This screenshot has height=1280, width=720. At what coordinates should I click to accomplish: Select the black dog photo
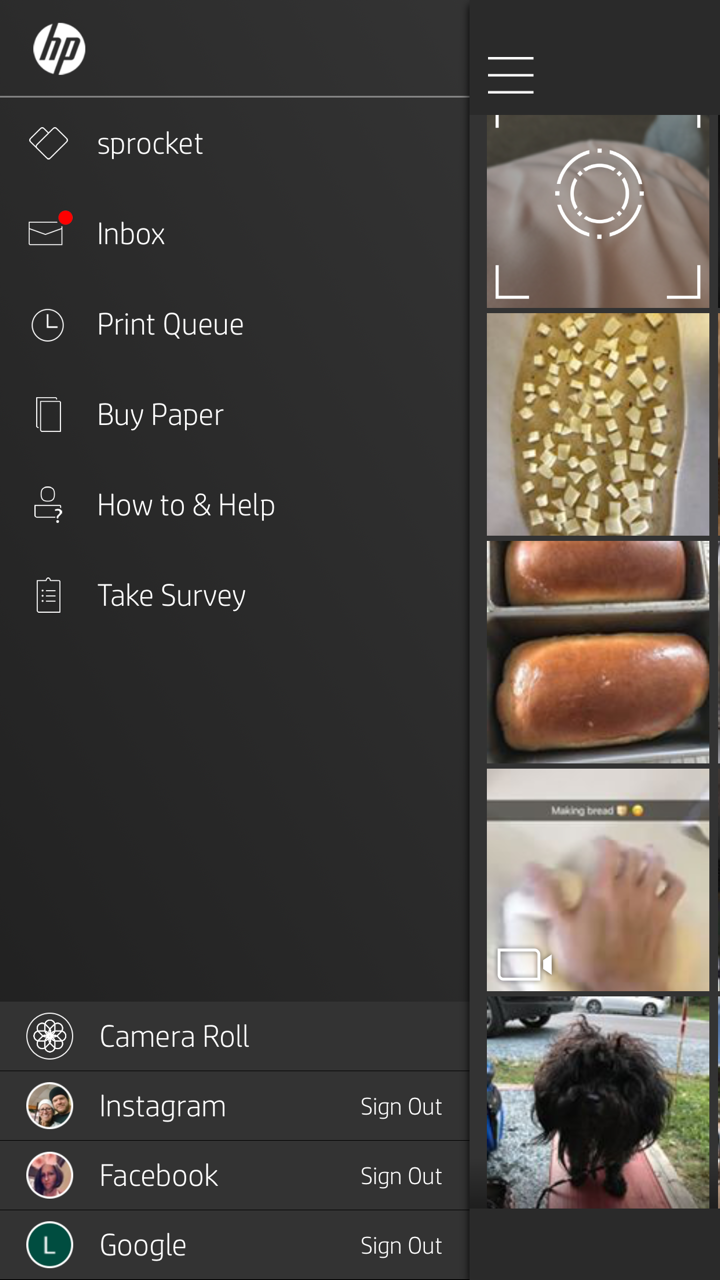(x=598, y=1100)
